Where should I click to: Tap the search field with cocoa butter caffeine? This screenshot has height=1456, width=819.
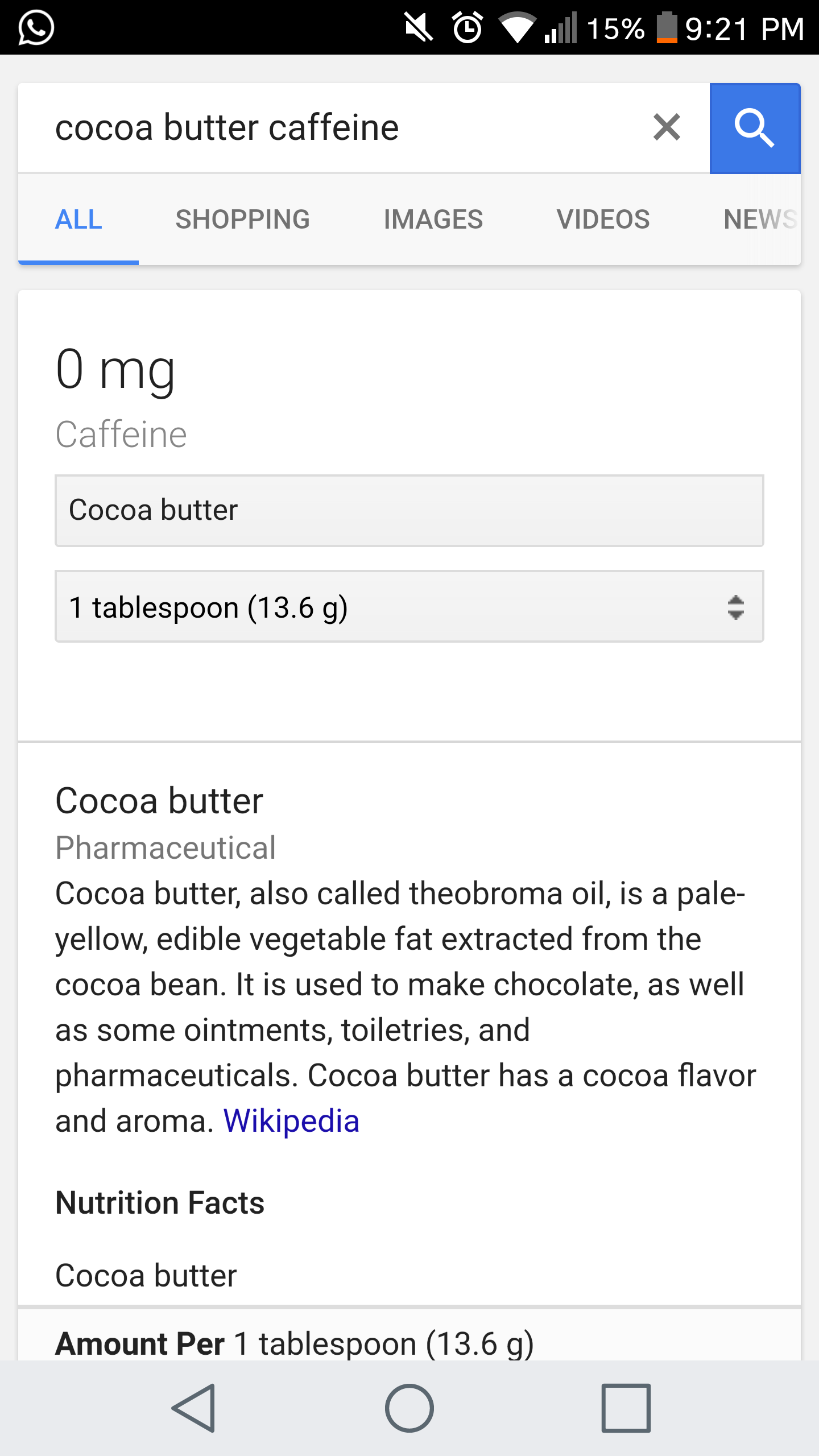[341, 127]
